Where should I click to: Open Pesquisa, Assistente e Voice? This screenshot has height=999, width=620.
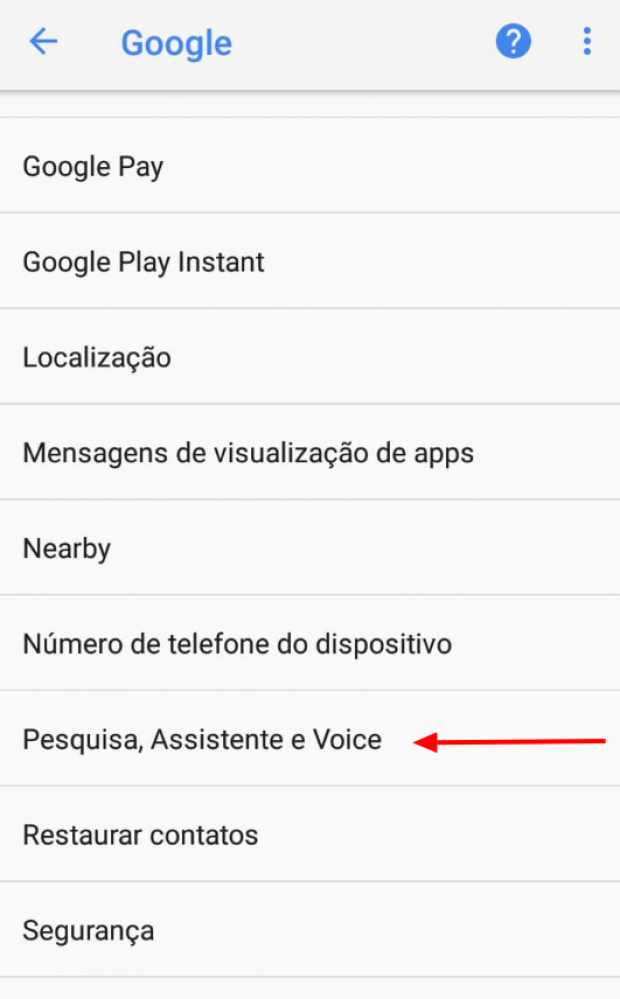pos(310,738)
